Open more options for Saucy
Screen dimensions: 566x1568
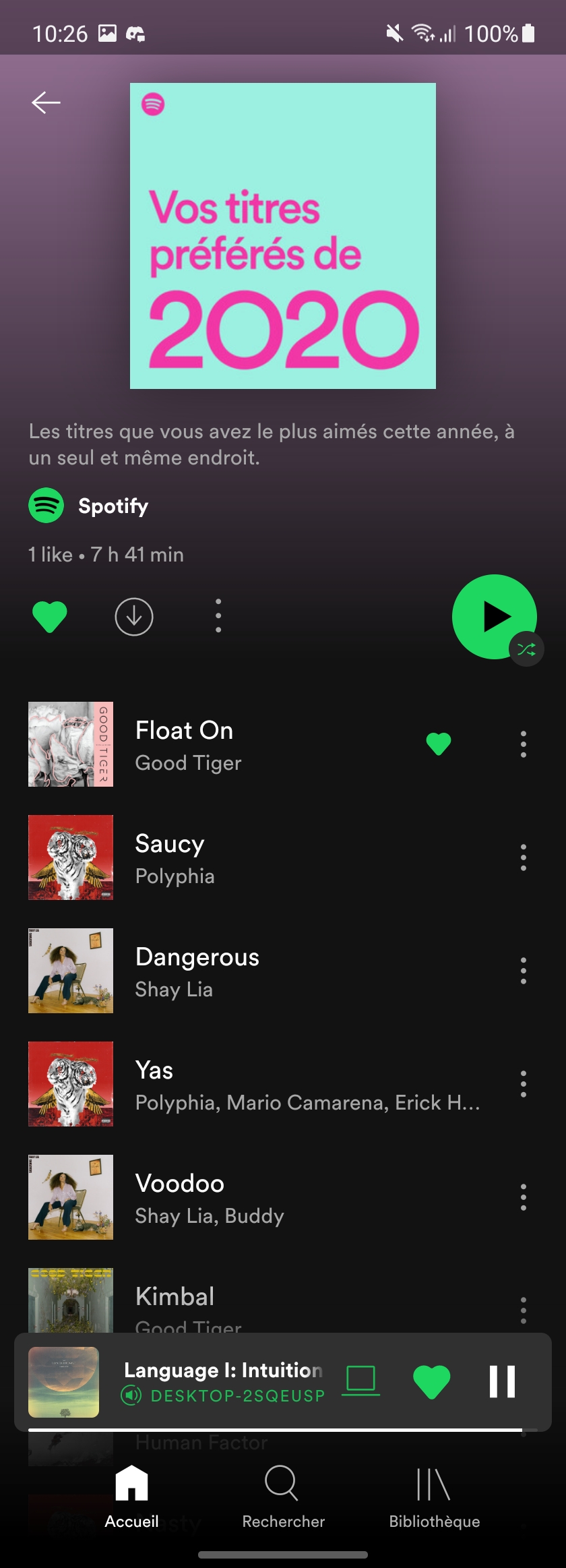point(524,857)
